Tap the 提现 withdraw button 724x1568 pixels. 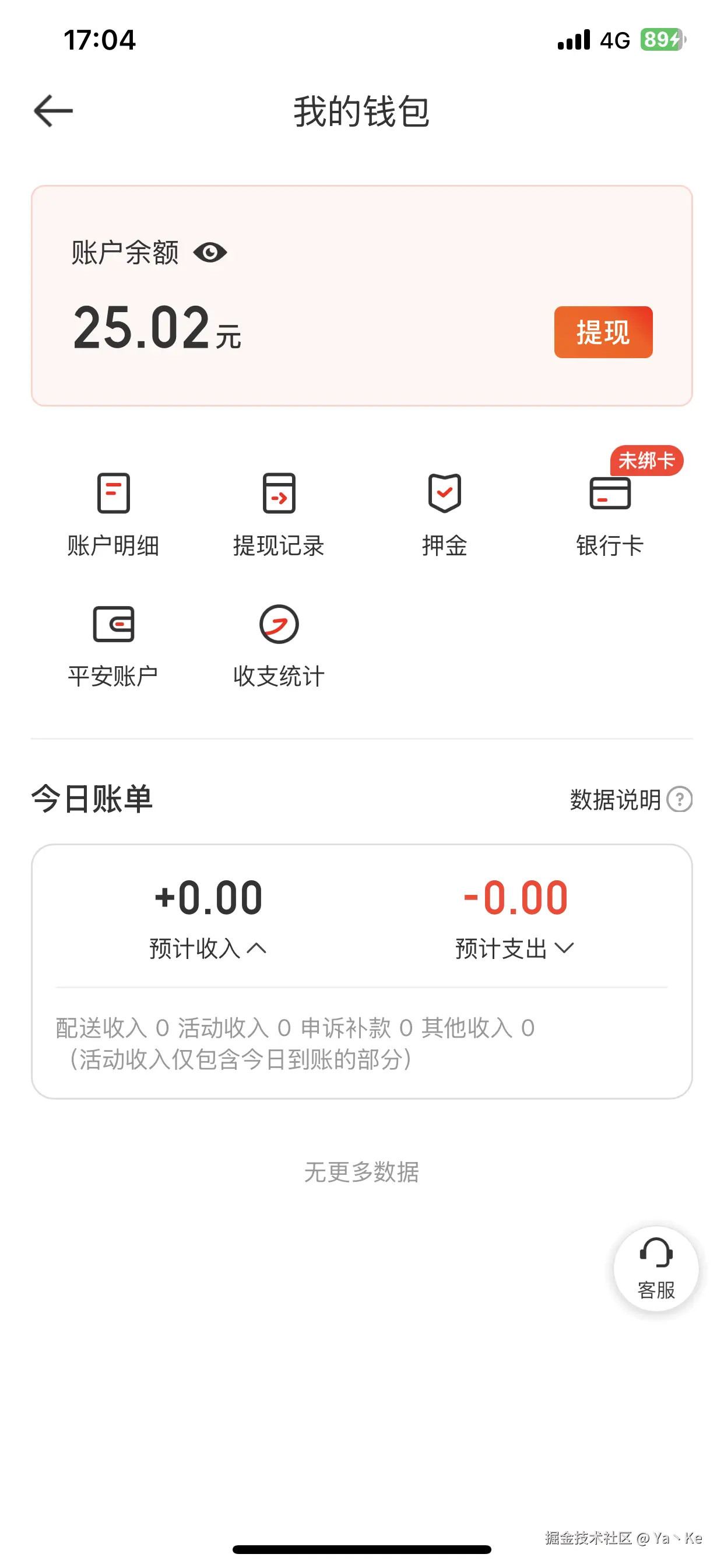pos(603,332)
